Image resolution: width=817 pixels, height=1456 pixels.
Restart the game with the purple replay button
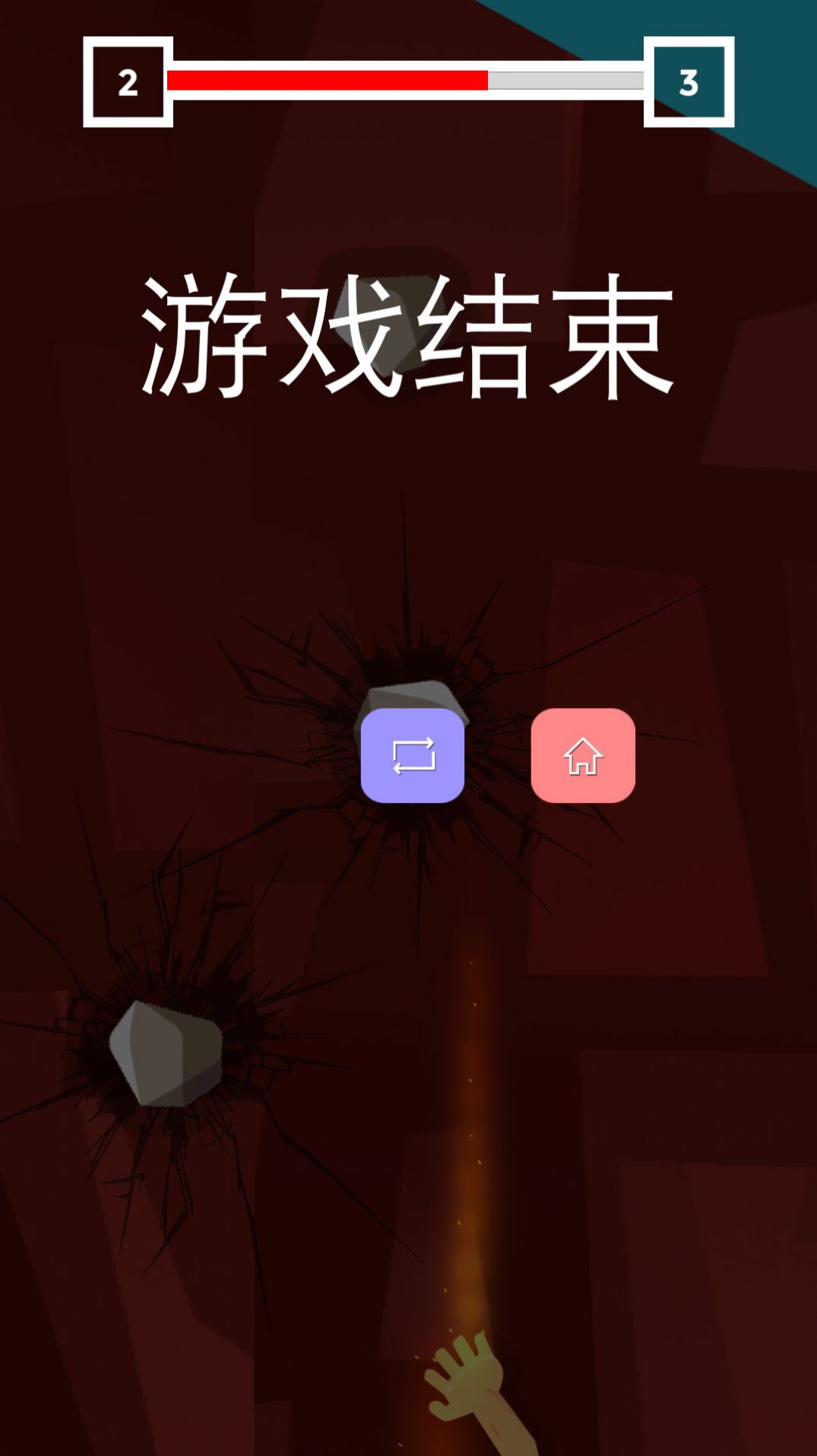pyautogui.click(x=412, y=755)
